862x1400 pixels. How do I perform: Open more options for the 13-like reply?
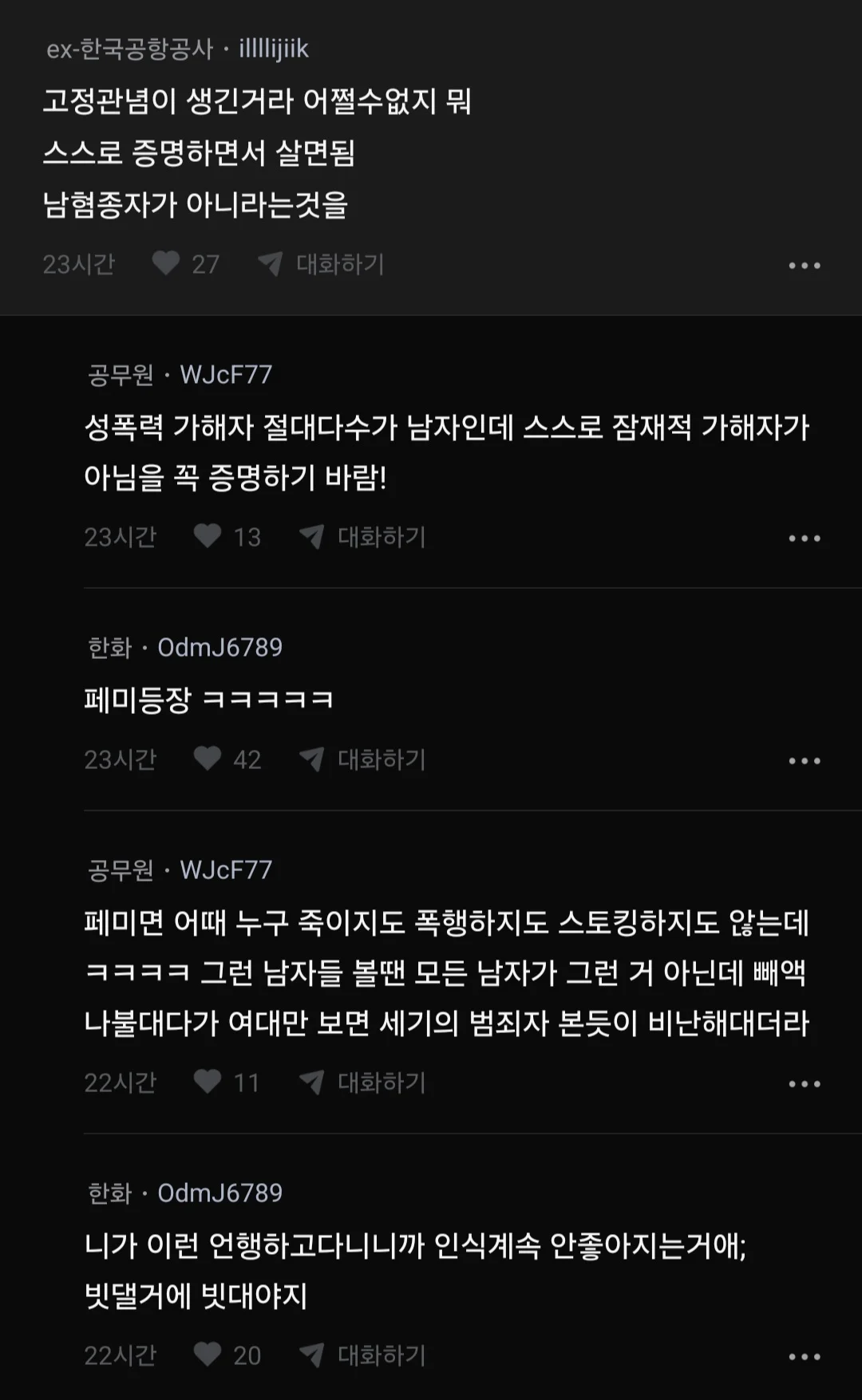804,538
